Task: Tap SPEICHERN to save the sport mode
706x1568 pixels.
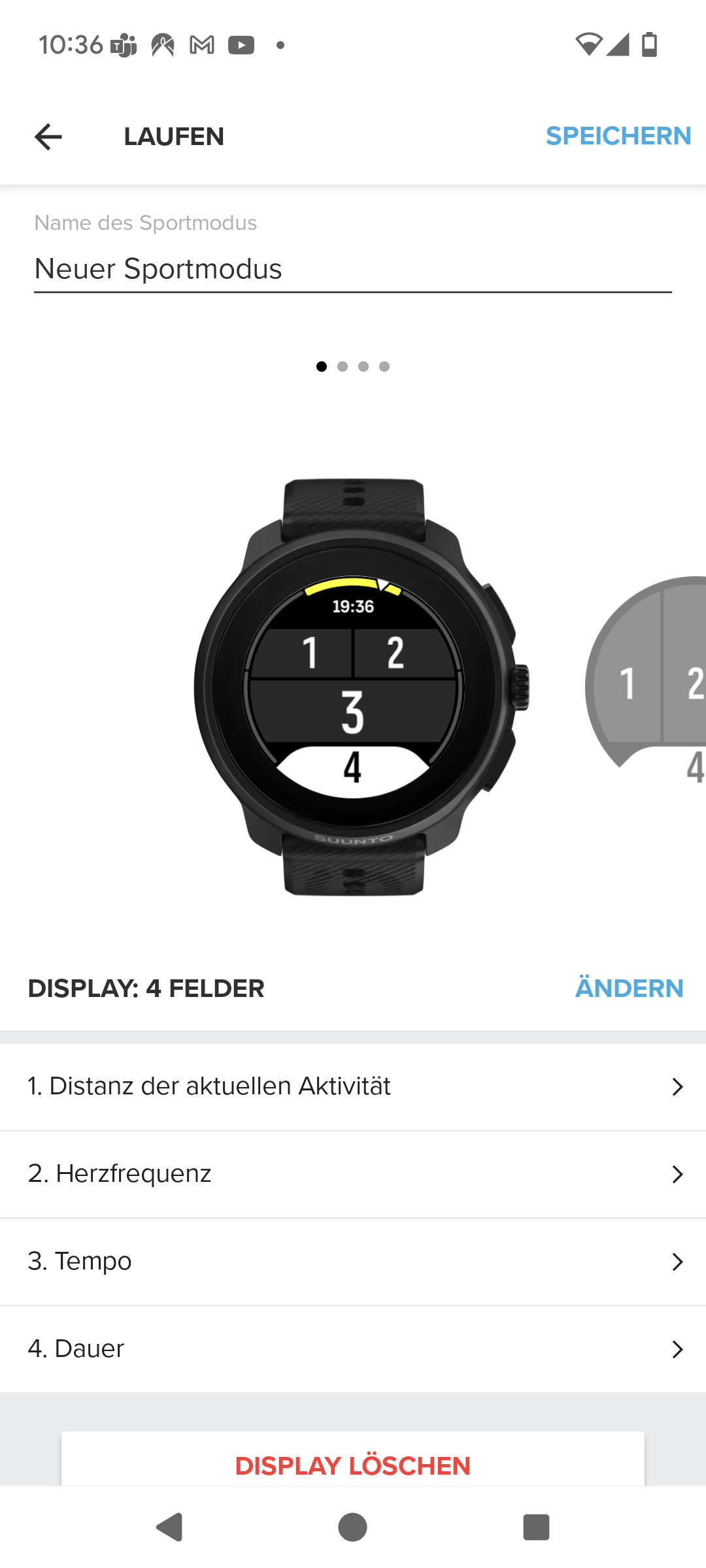Action: click(x=618, y=136)
